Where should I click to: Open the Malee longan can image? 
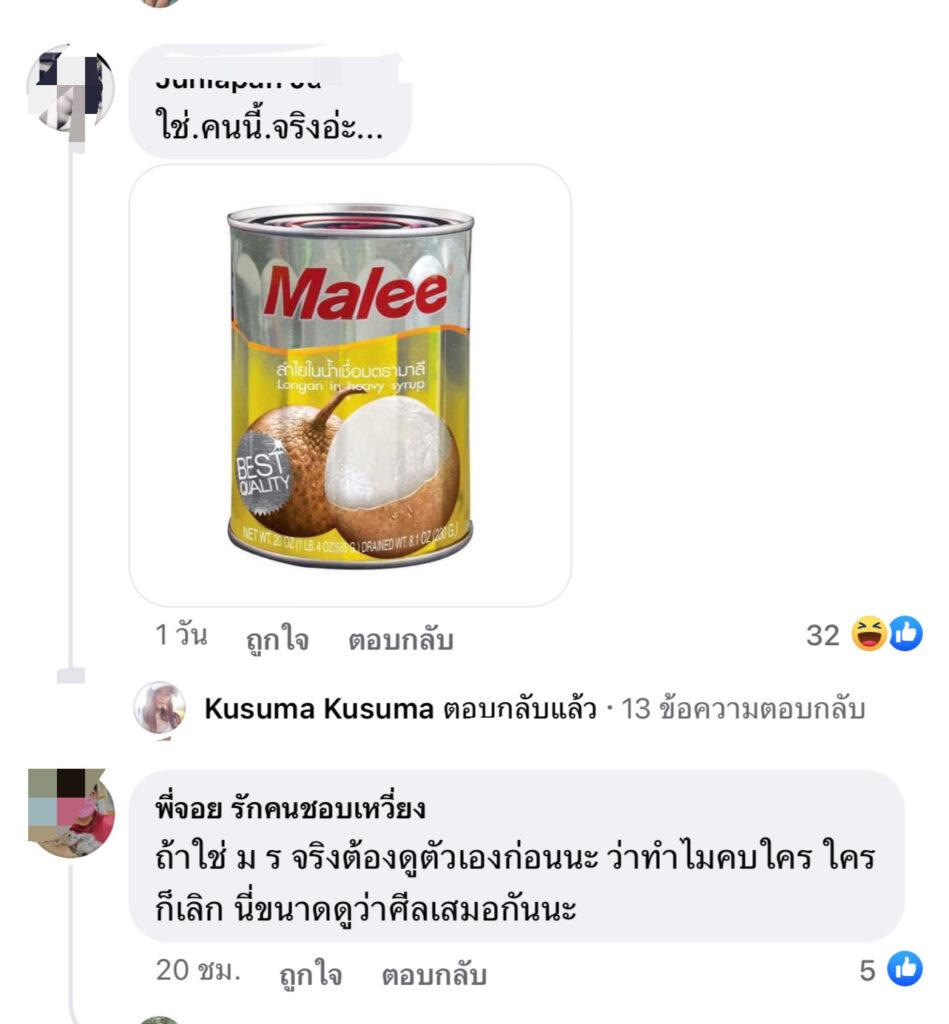[x=350, y=385]
